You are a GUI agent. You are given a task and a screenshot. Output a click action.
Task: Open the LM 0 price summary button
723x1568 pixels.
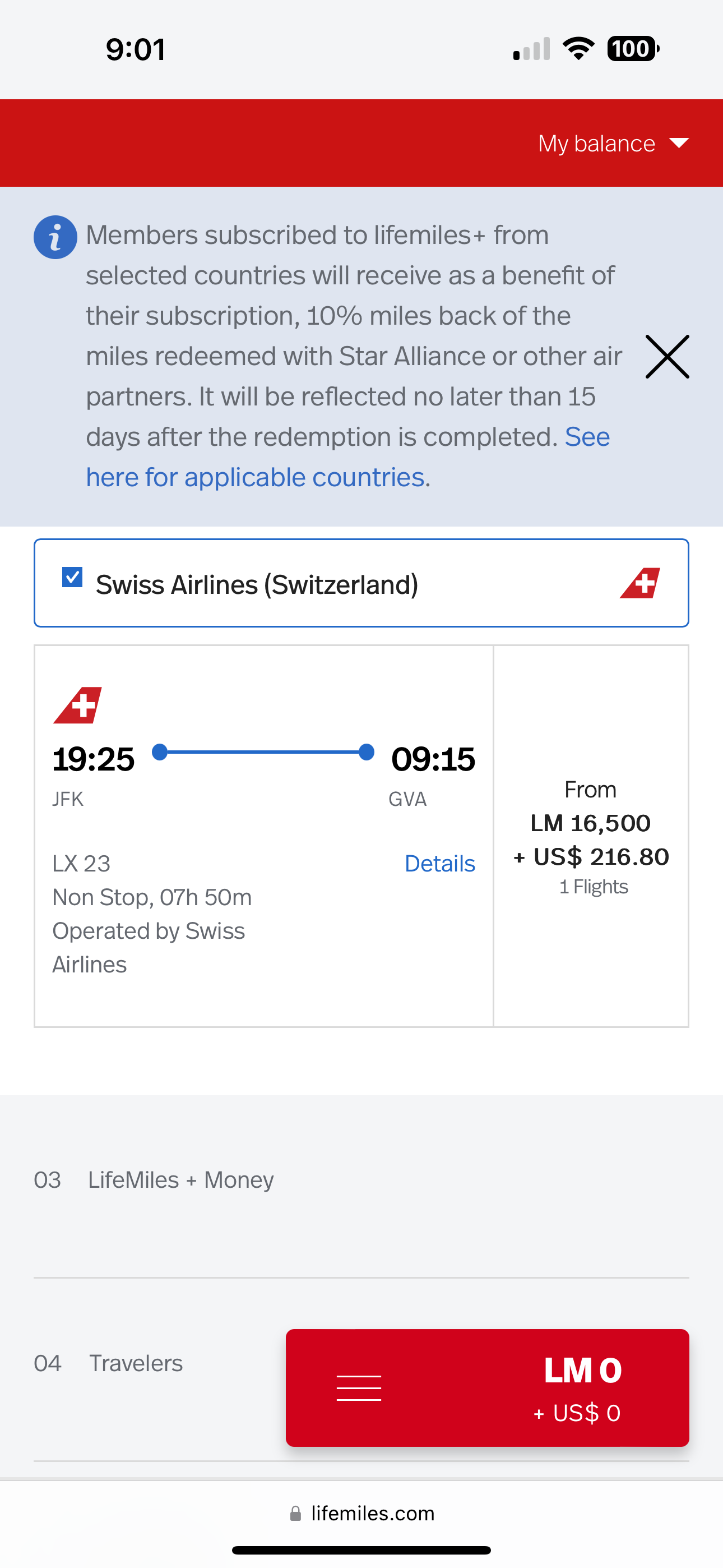coord(488,1387)
